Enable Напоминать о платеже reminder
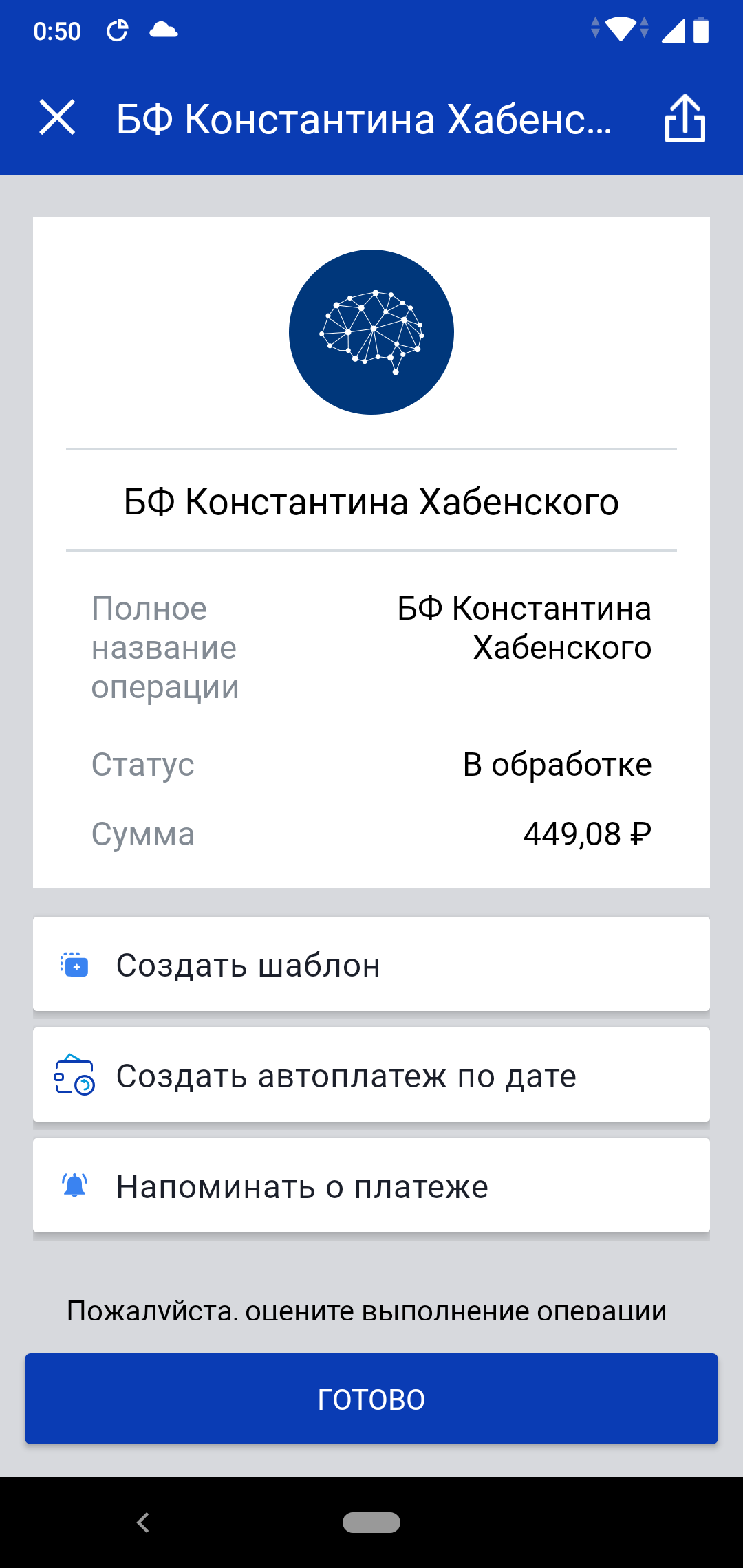 [371, 1186]
